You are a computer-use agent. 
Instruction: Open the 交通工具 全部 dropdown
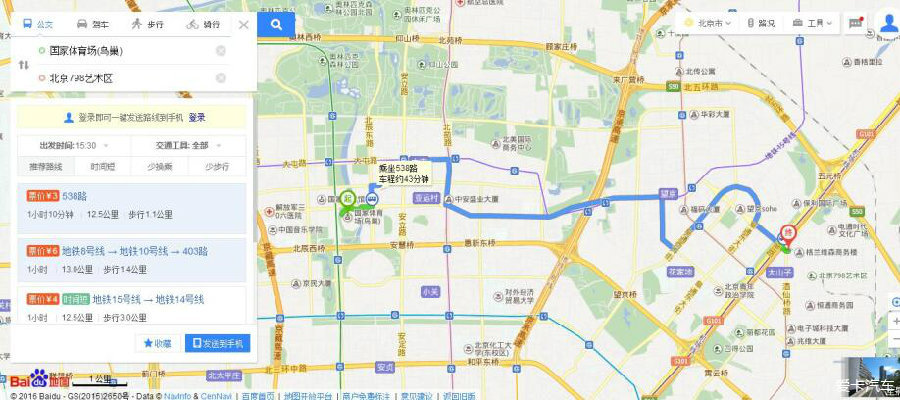coord(186,145)
